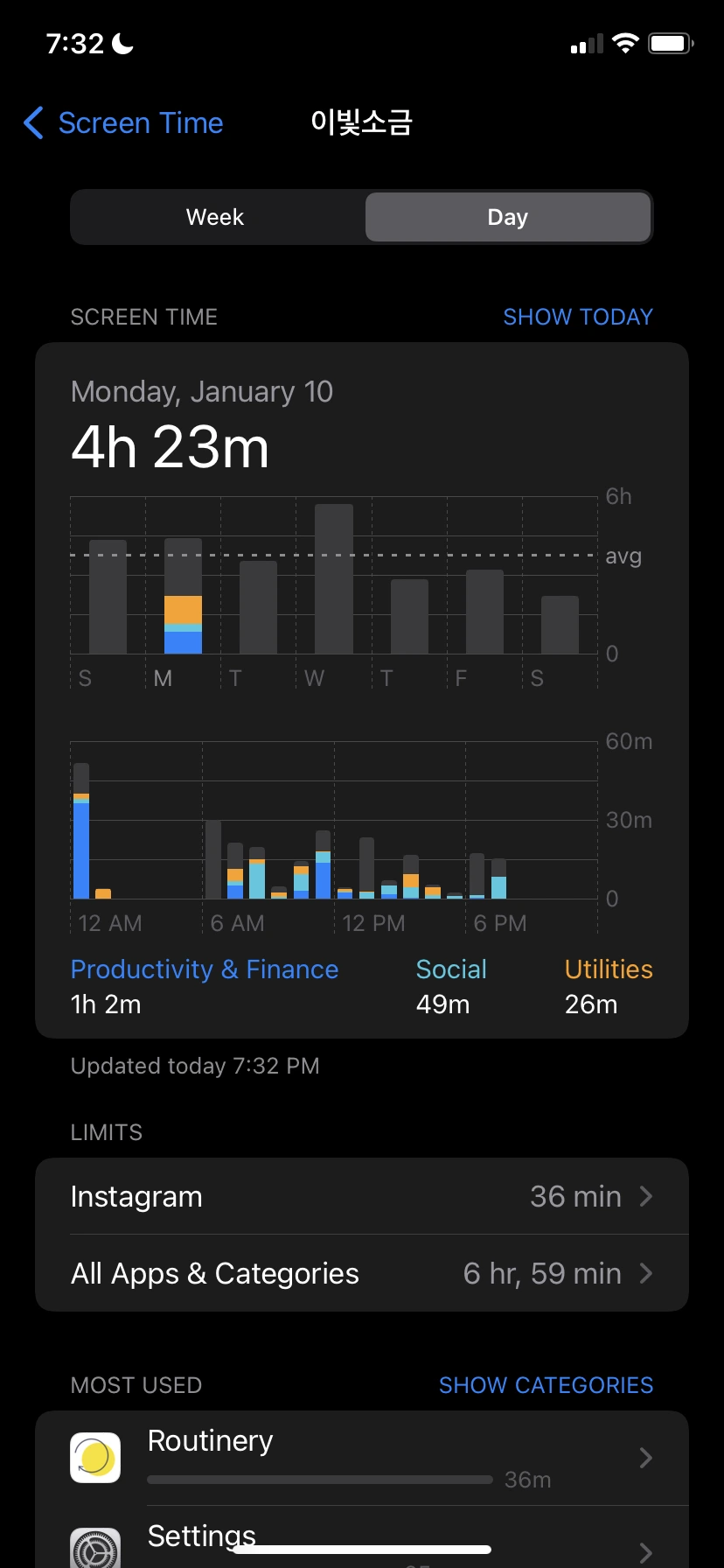Select the Day segment
The image size is (724, 1568).
coord(507,217)
